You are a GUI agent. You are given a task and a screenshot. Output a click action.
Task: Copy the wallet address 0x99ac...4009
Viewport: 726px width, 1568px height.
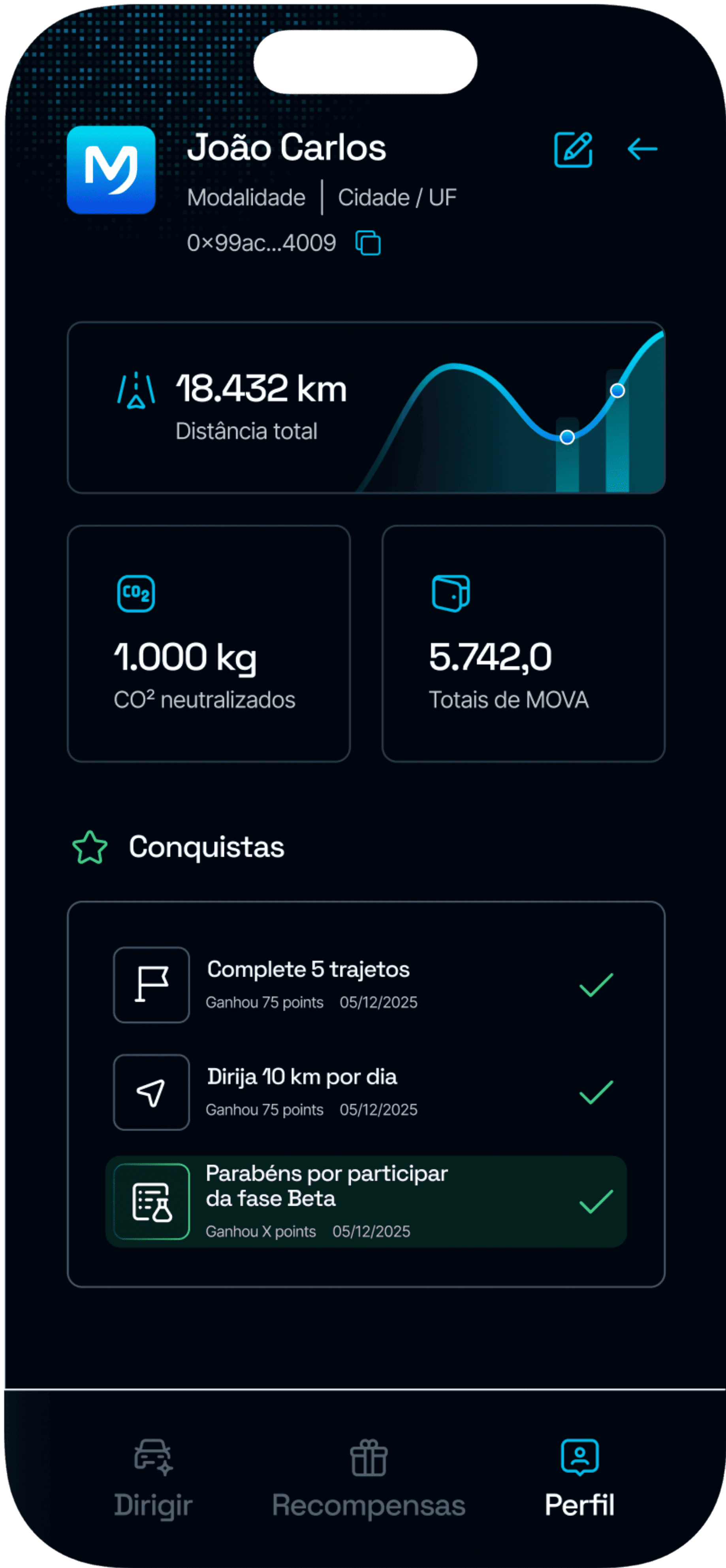pos(368,243)
